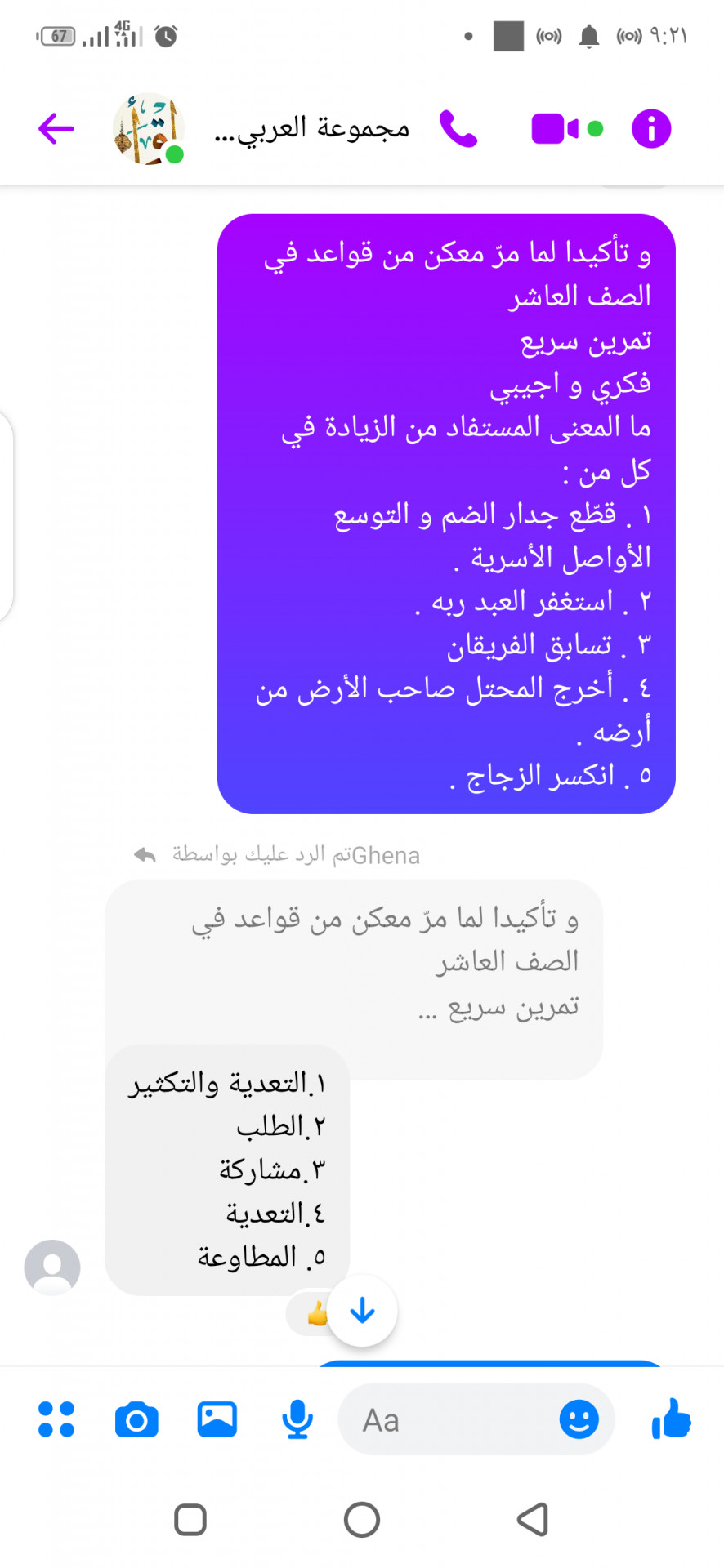Open the emoji picker

(579, 1419)
